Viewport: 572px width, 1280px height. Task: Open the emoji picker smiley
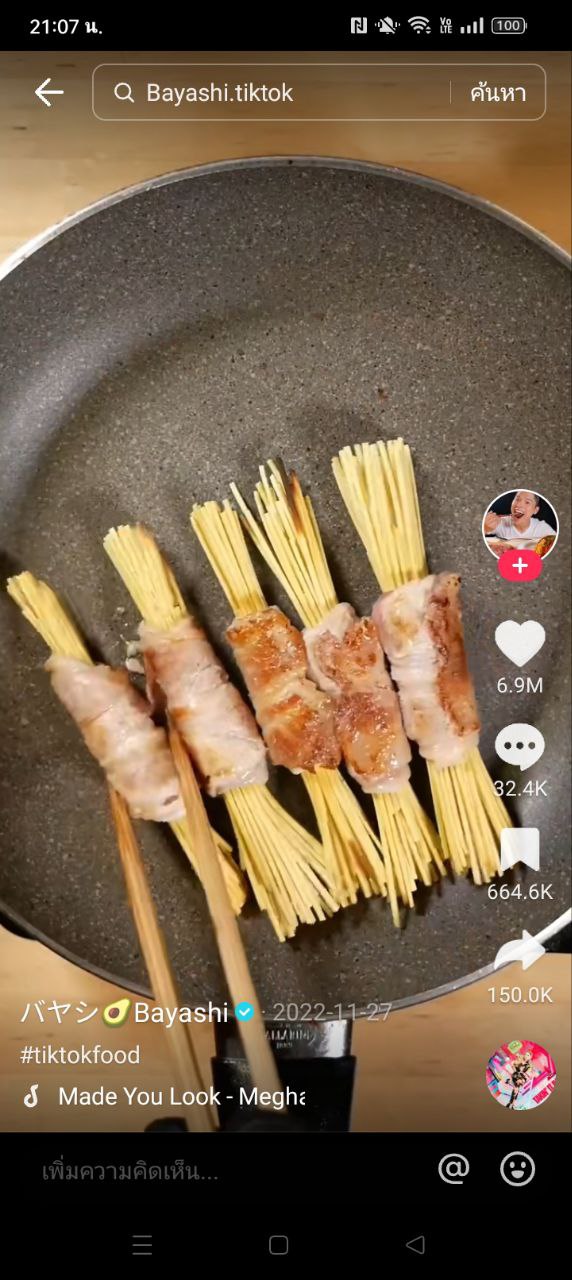click(x=517, y=1169)
